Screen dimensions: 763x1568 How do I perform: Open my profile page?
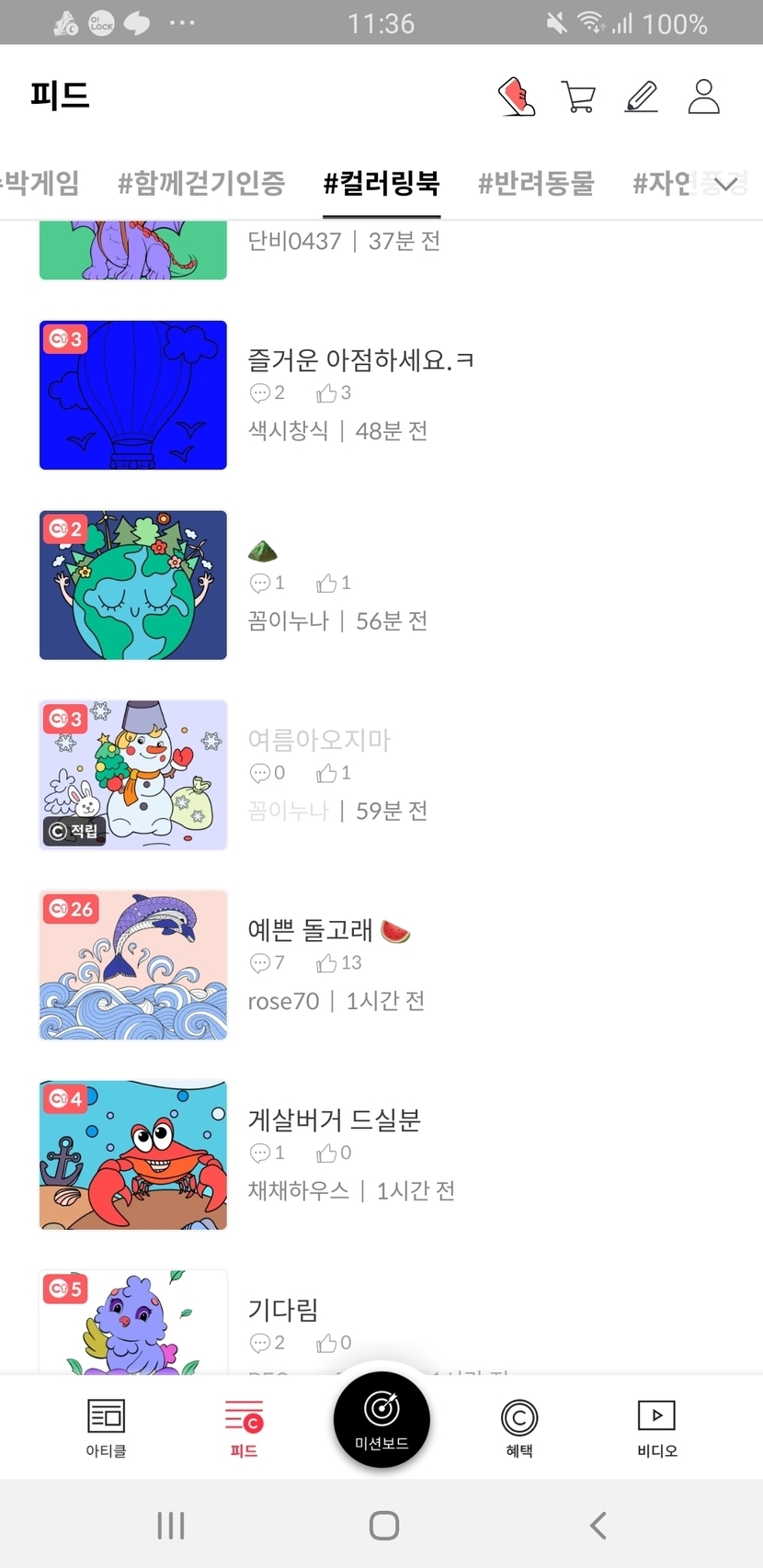click(x=703, y=97)
